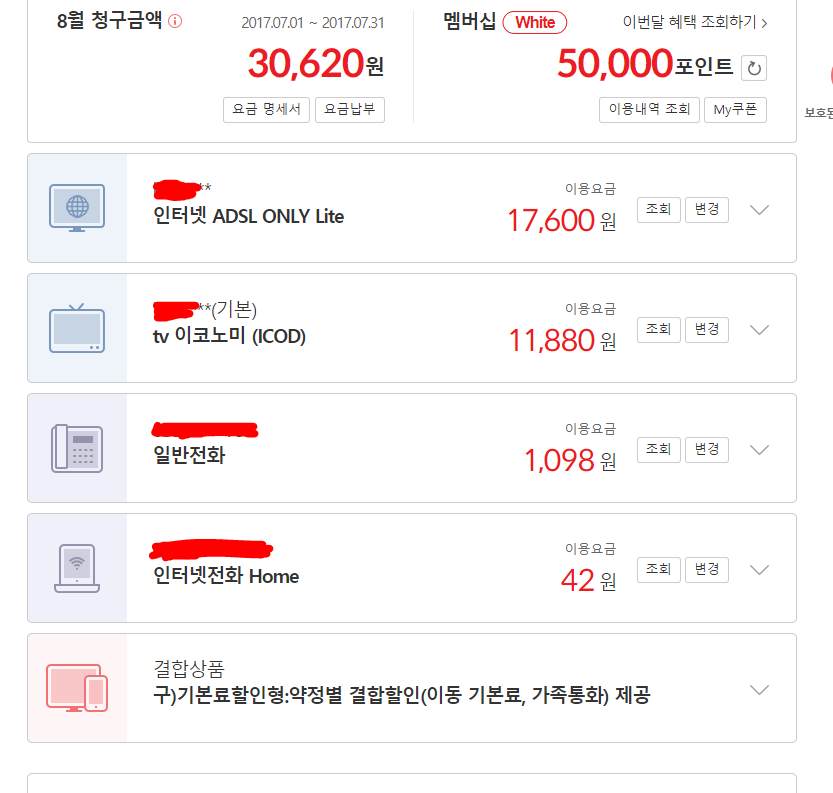Screen dimensions: 833x793
Task: Tap 조회 for 인터넷전화 Home
Action: [658, 570]
